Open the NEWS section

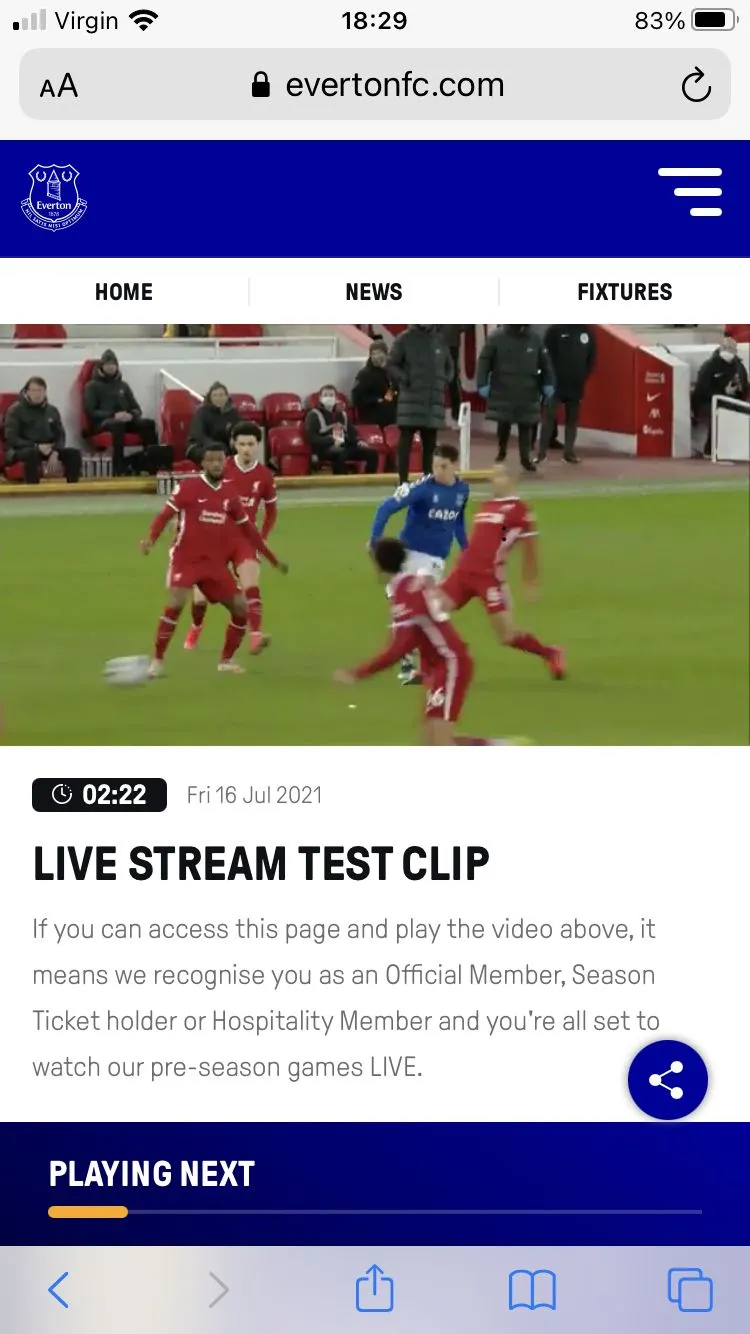(x=374, y=292)
